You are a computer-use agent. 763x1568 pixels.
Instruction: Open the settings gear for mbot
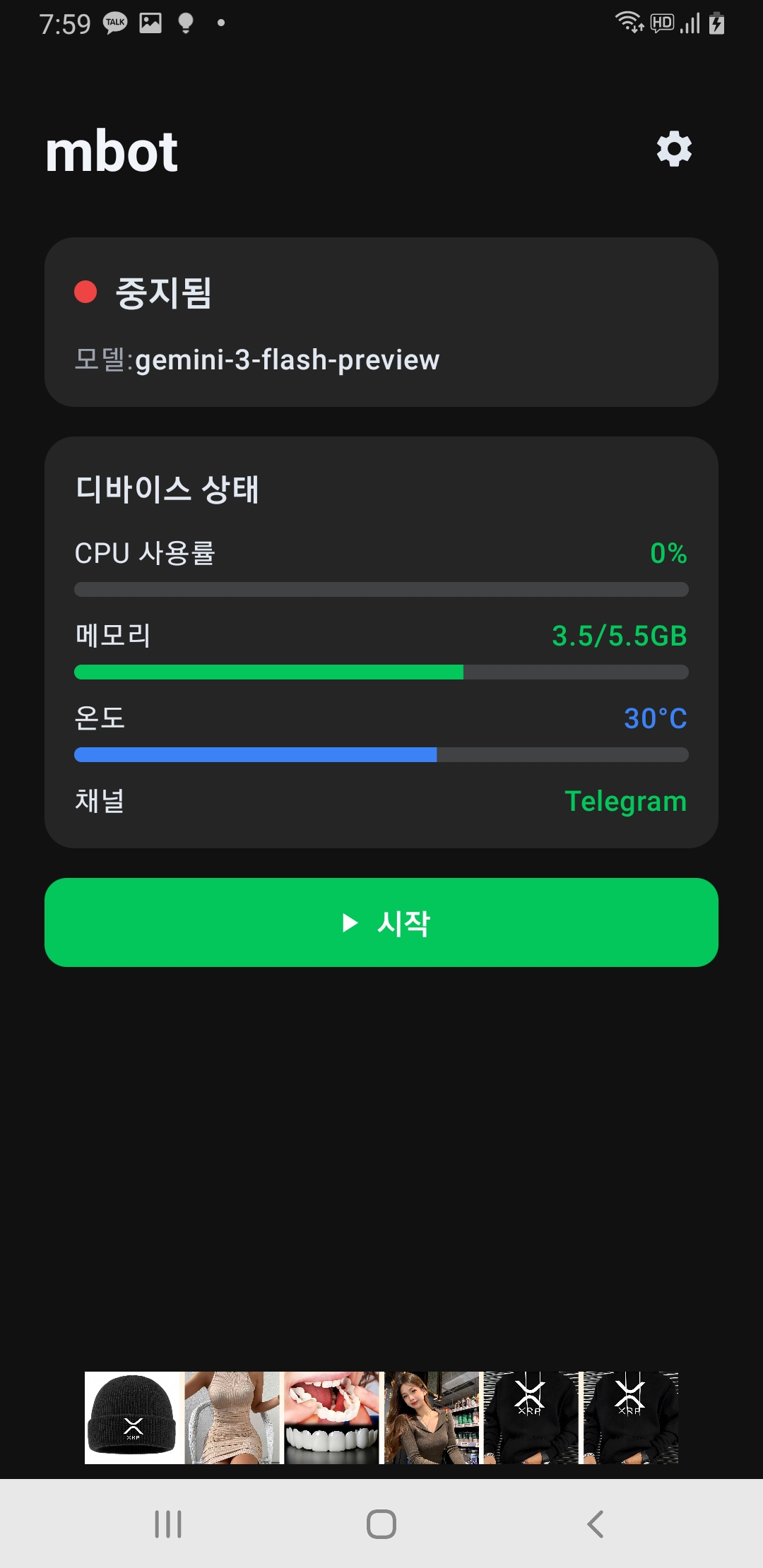673,149
